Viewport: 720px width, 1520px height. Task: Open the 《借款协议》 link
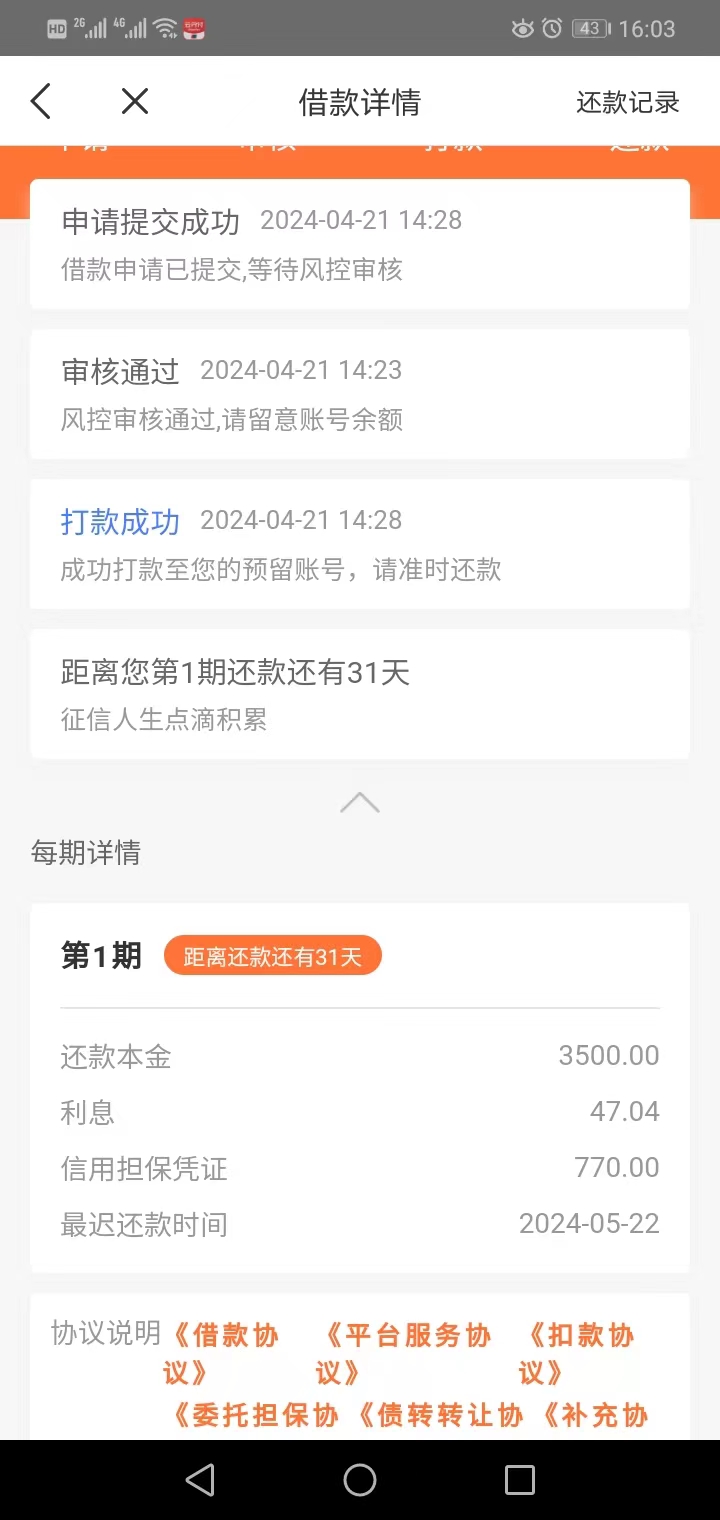[x=222, y=1353]
